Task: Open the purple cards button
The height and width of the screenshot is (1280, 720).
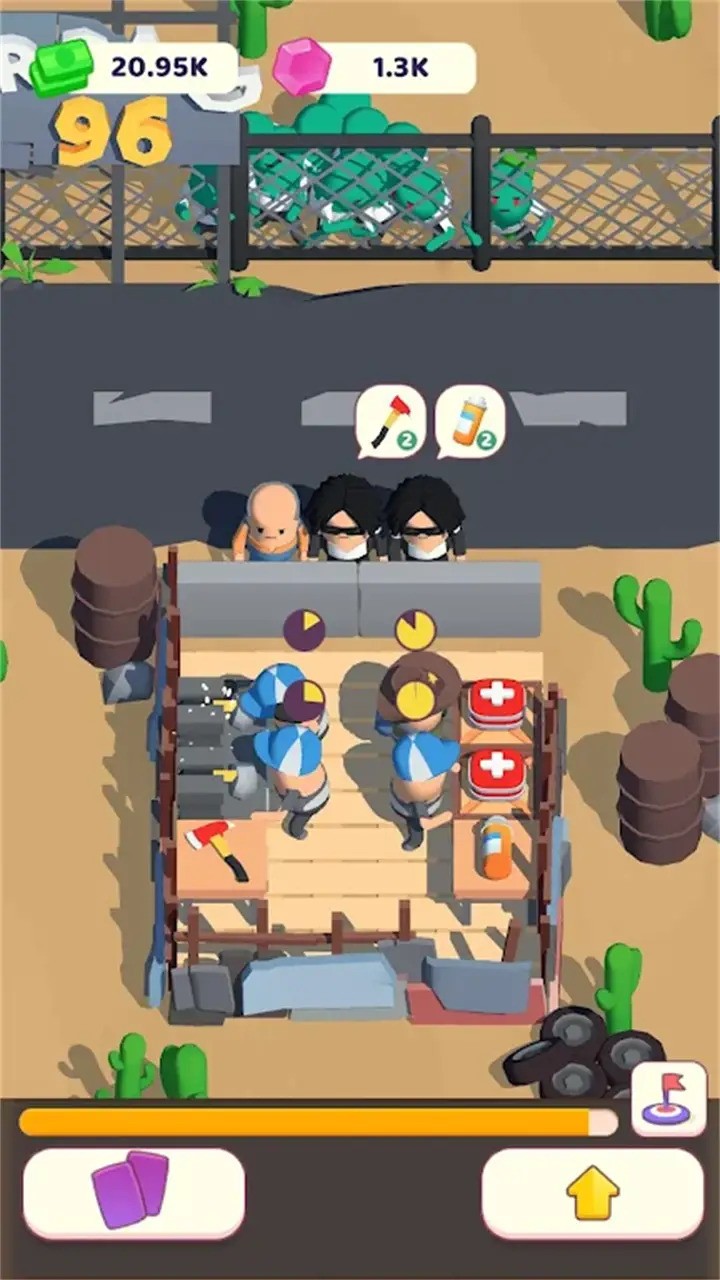Action: coord(133,1193)
